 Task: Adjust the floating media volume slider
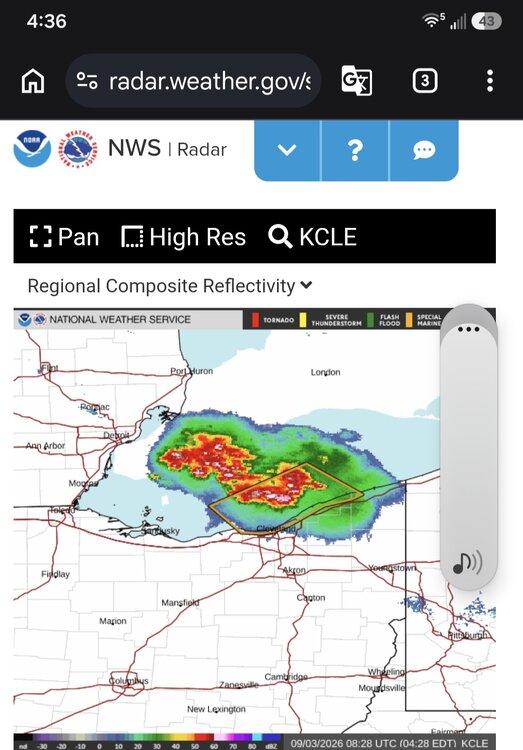click(468, 447)
